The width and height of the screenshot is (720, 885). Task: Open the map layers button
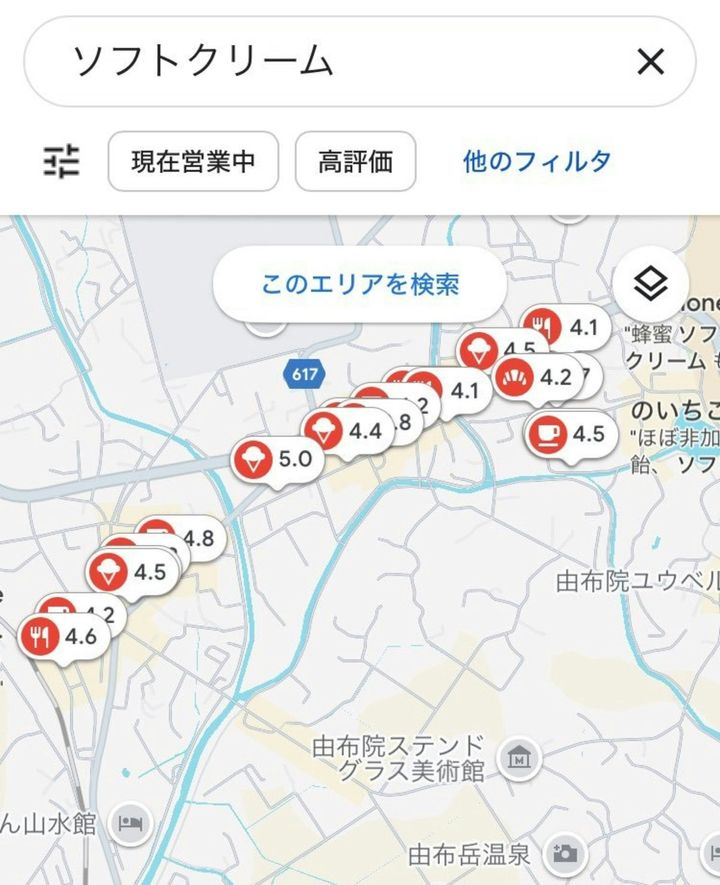(x=651, y=285)
